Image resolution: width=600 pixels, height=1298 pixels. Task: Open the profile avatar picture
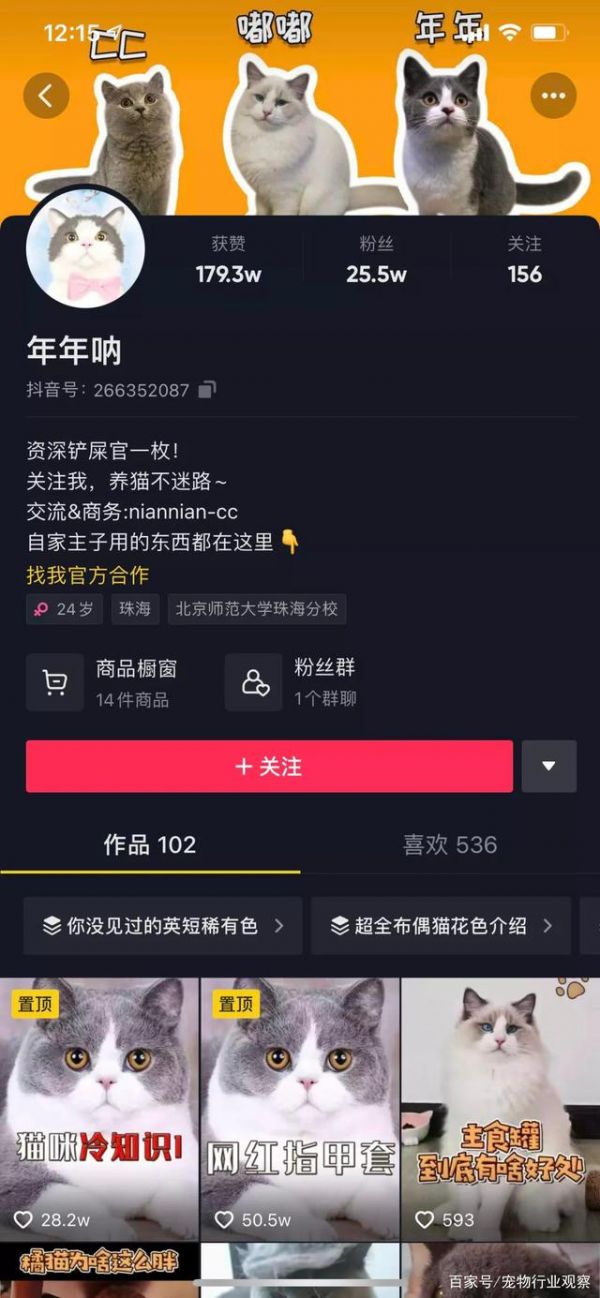click(85, 246)
